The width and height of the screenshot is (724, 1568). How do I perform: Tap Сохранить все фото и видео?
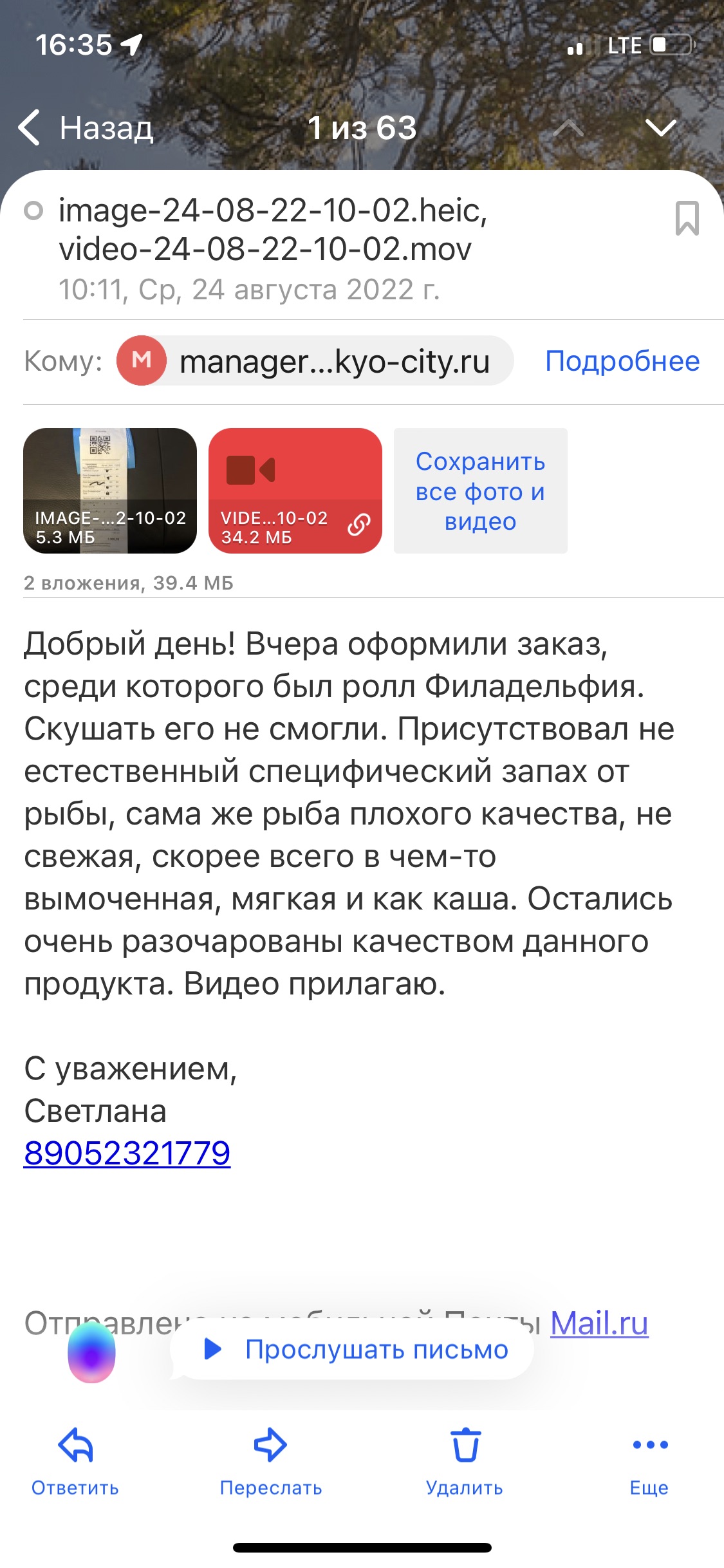[x=481, y=490]
